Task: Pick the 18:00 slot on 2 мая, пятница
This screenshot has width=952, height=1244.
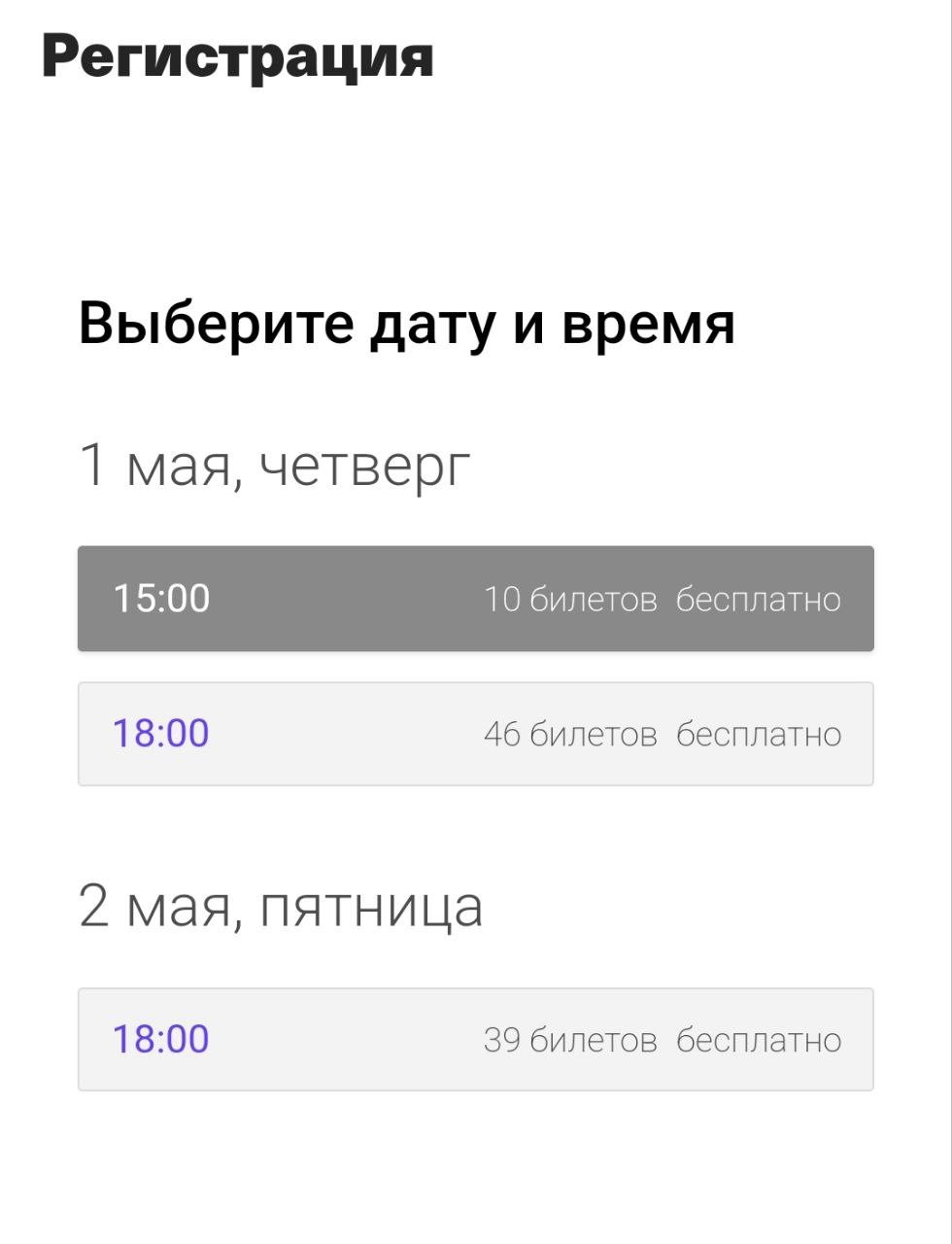Action: (475, 1040)
